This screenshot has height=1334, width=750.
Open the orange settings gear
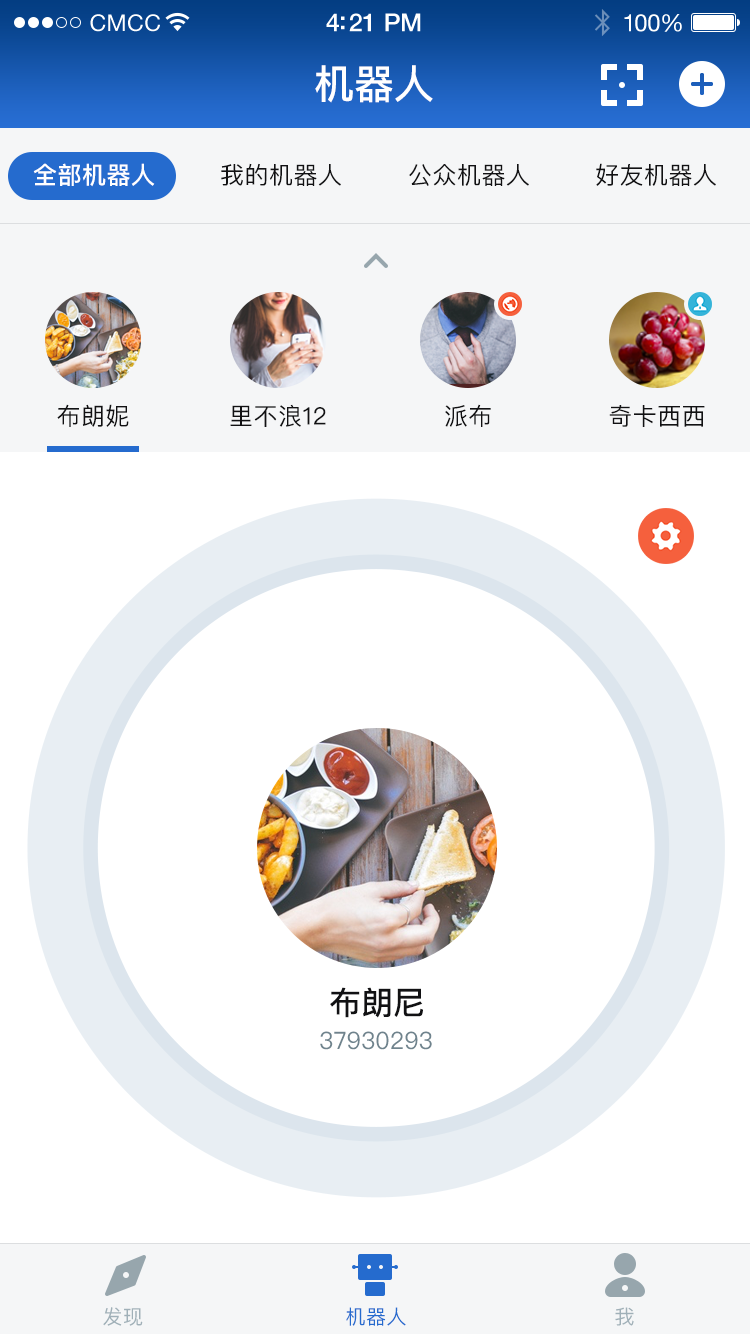(x=666, y=536)
